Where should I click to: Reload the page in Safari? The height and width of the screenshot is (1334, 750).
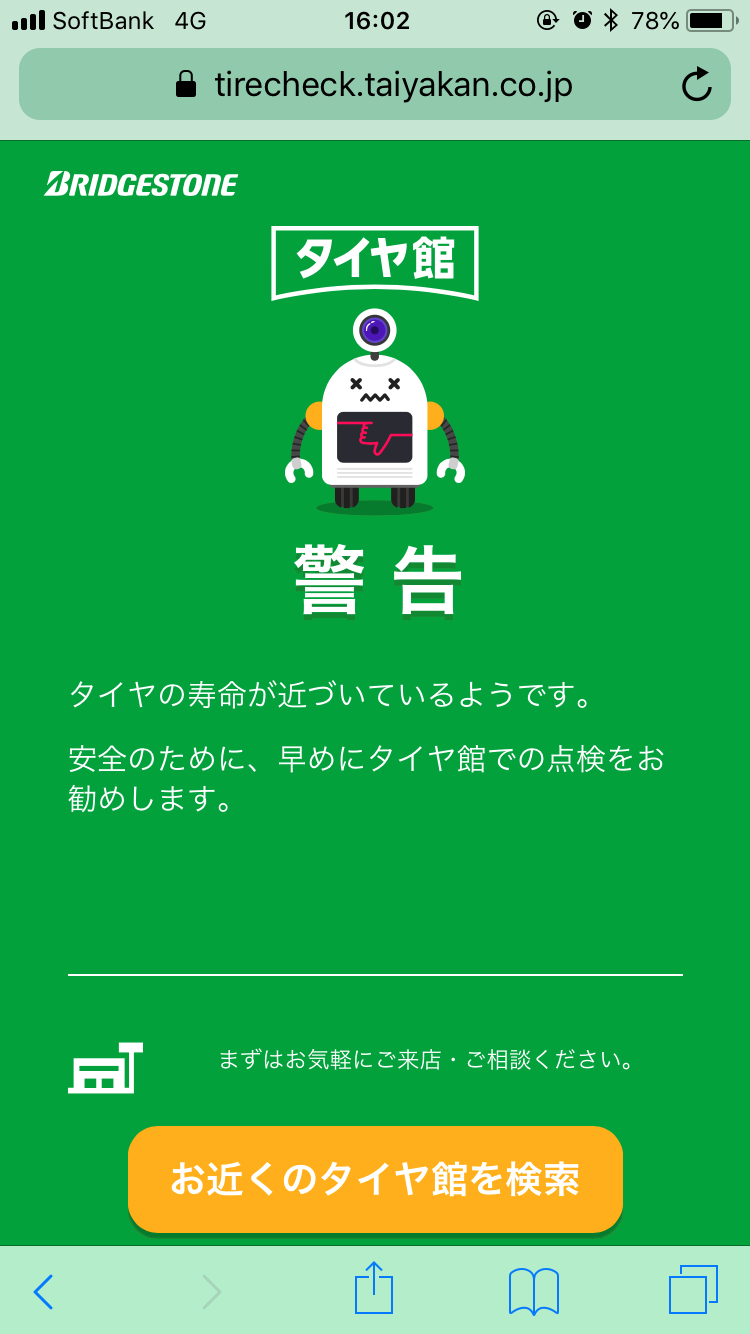697,85
